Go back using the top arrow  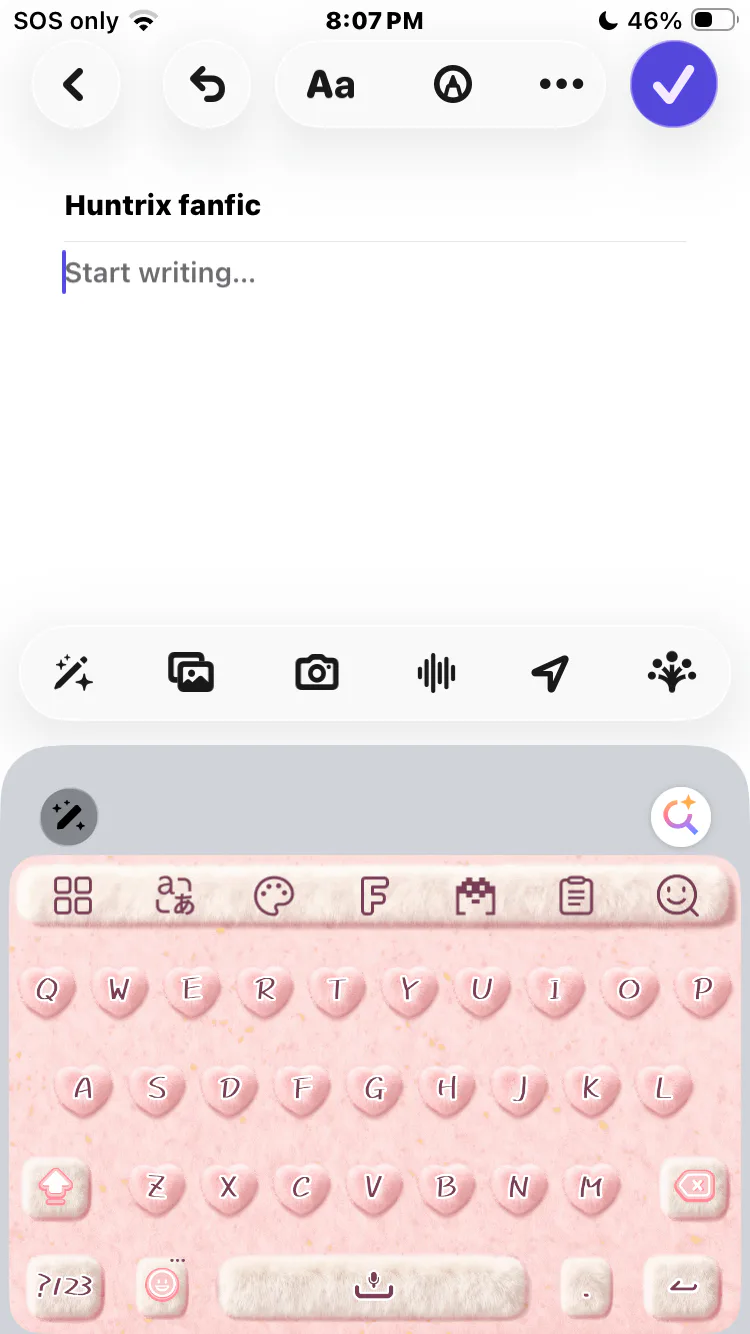(75, 86)
